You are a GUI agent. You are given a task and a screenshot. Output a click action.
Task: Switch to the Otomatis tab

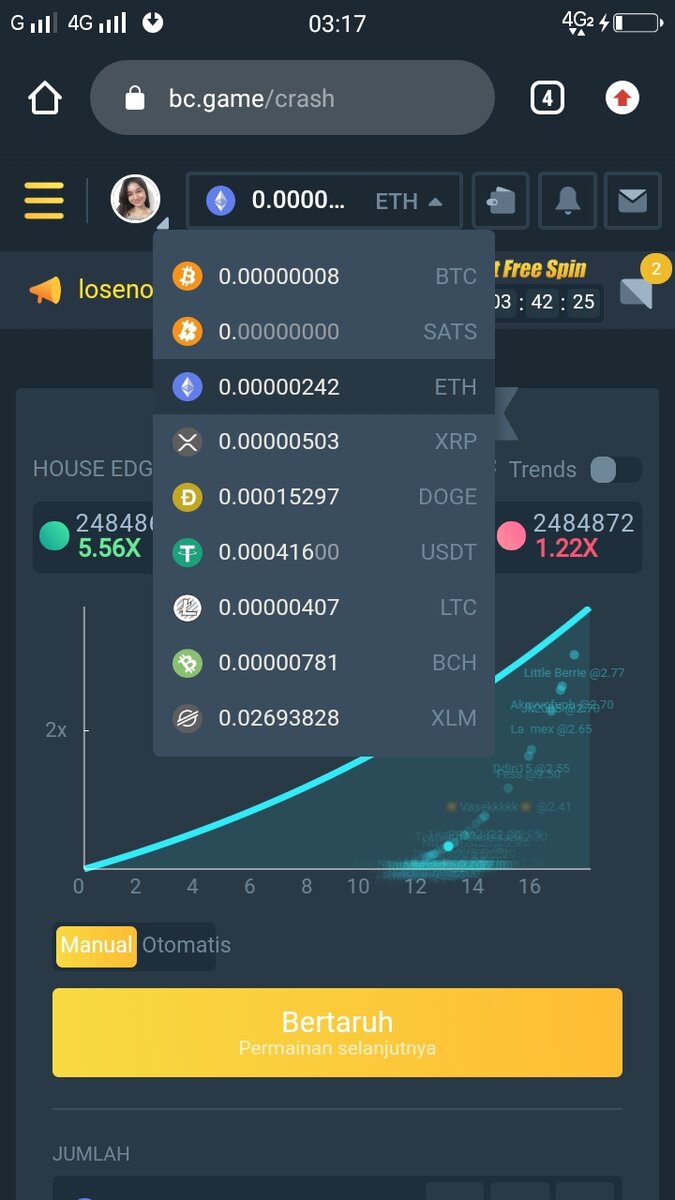point(186,945)
